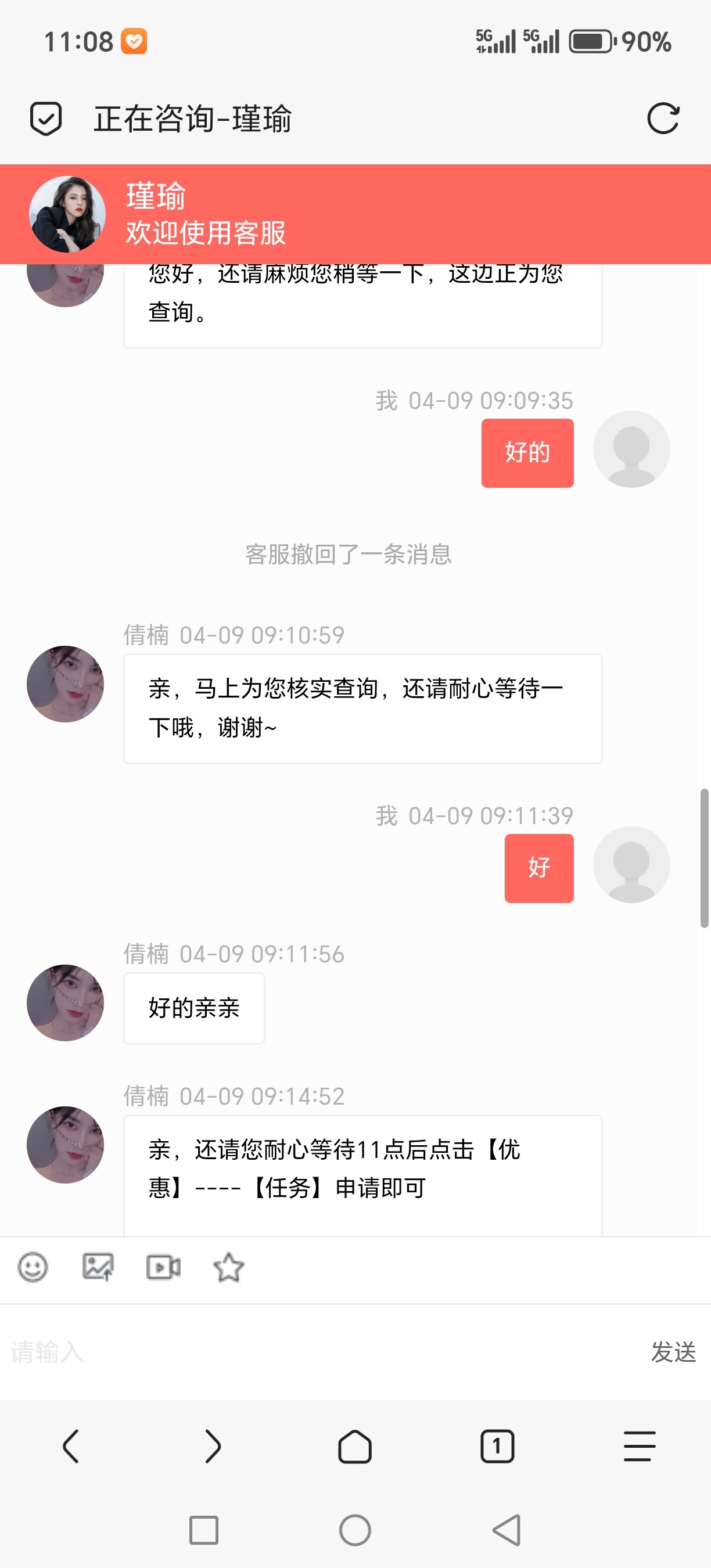Open the browser home page
Image resolution: width=711 pixels, height=1568 pixels.
[355, 1445]
